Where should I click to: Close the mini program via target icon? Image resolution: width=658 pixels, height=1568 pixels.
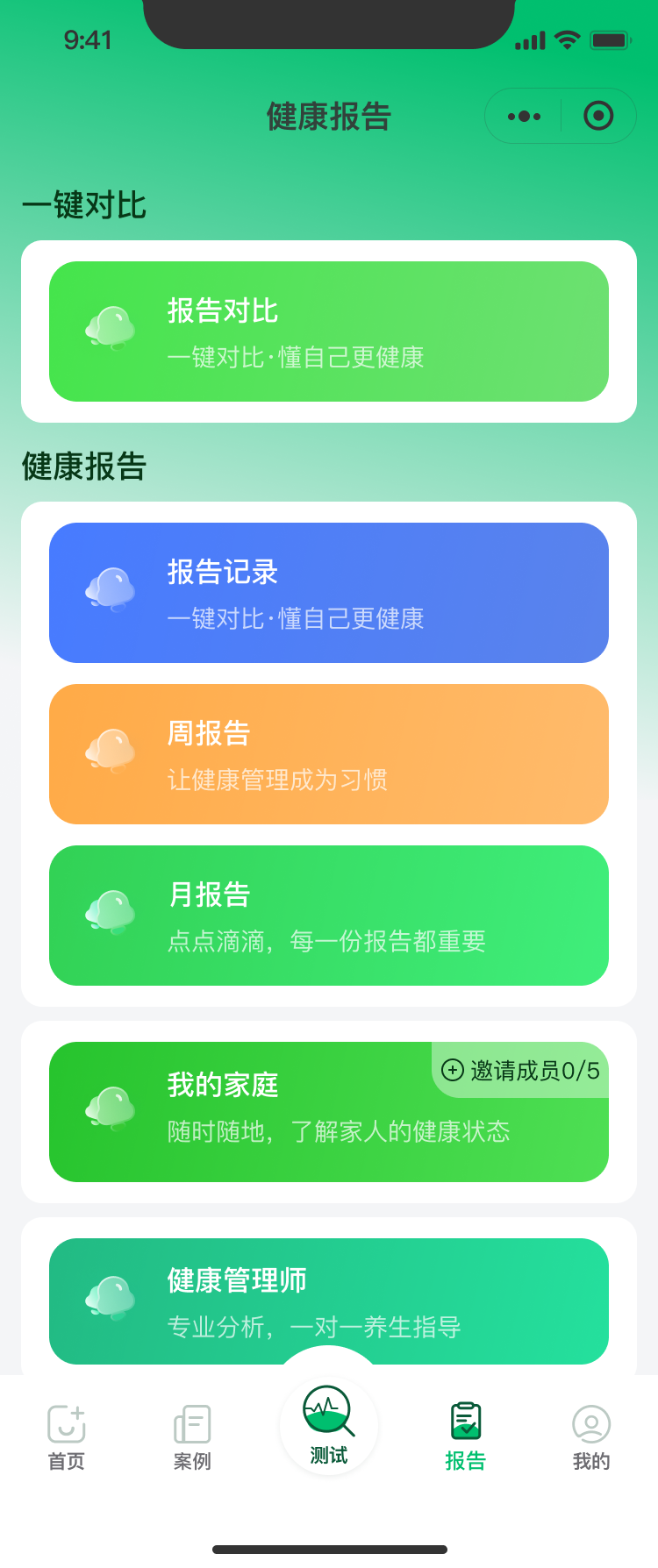[598, 116]
